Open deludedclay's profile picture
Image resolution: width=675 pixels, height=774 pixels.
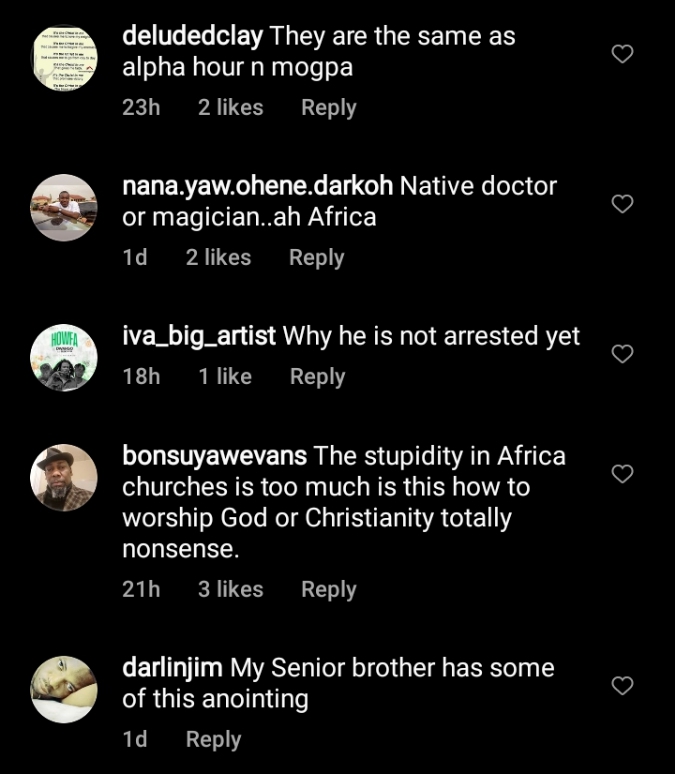tap(65, 57)
